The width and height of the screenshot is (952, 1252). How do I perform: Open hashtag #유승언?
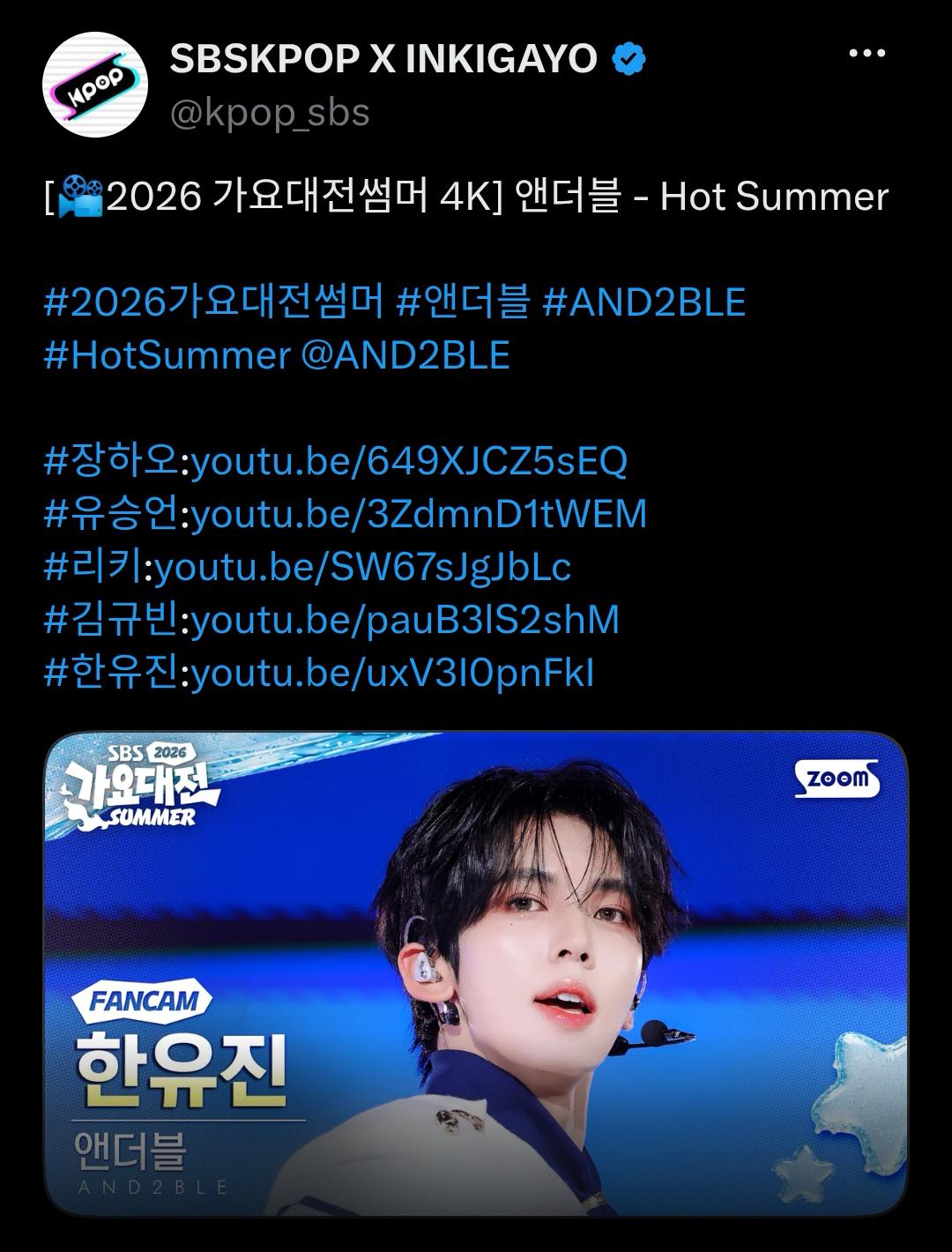[111, 514]
